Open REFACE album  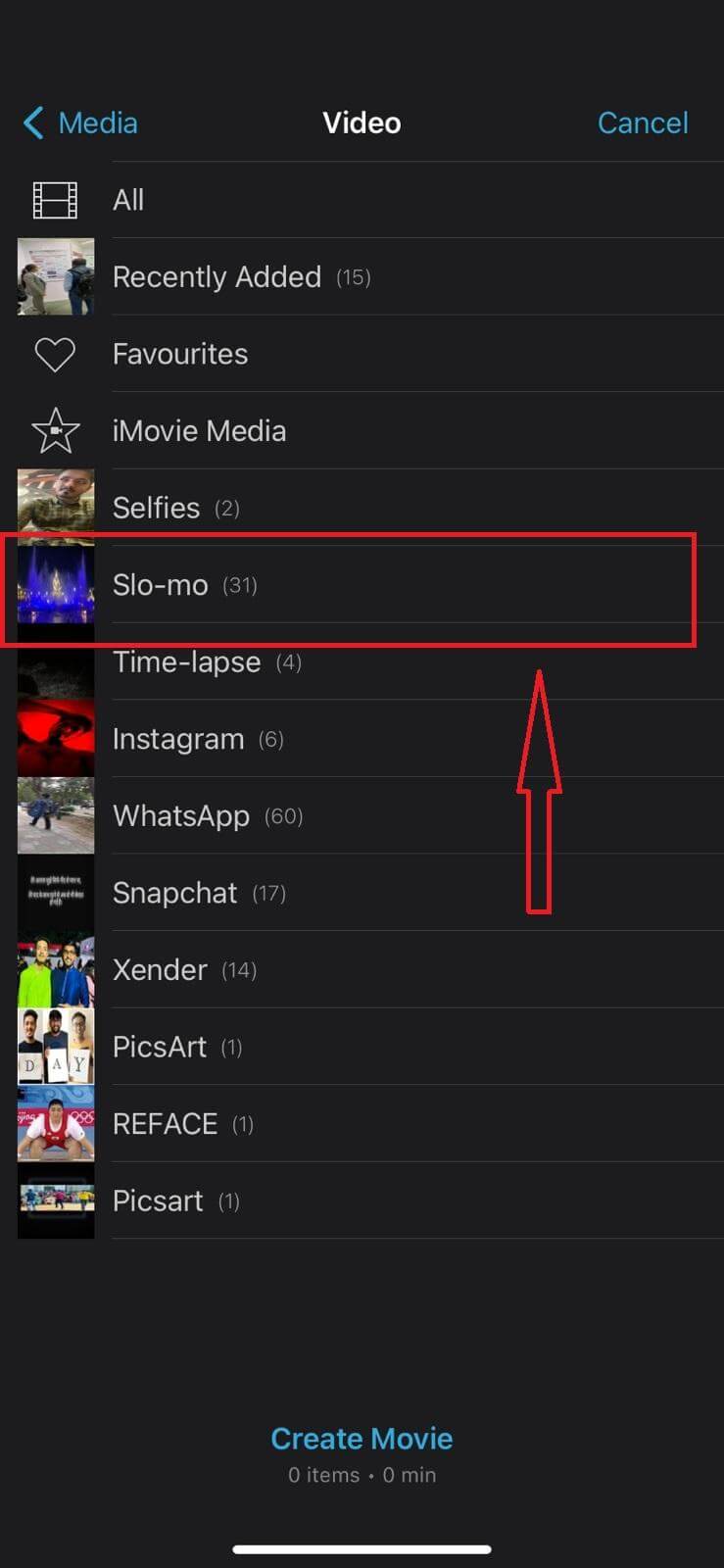[165, 1124]
